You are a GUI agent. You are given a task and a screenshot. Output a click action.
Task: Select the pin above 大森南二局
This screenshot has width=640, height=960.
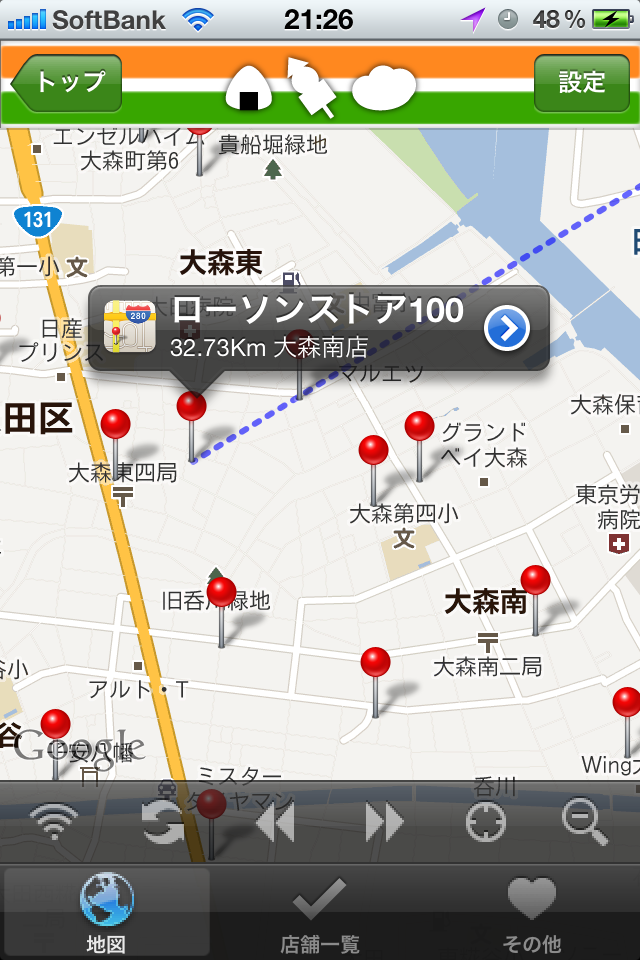(x=536, y=582)
